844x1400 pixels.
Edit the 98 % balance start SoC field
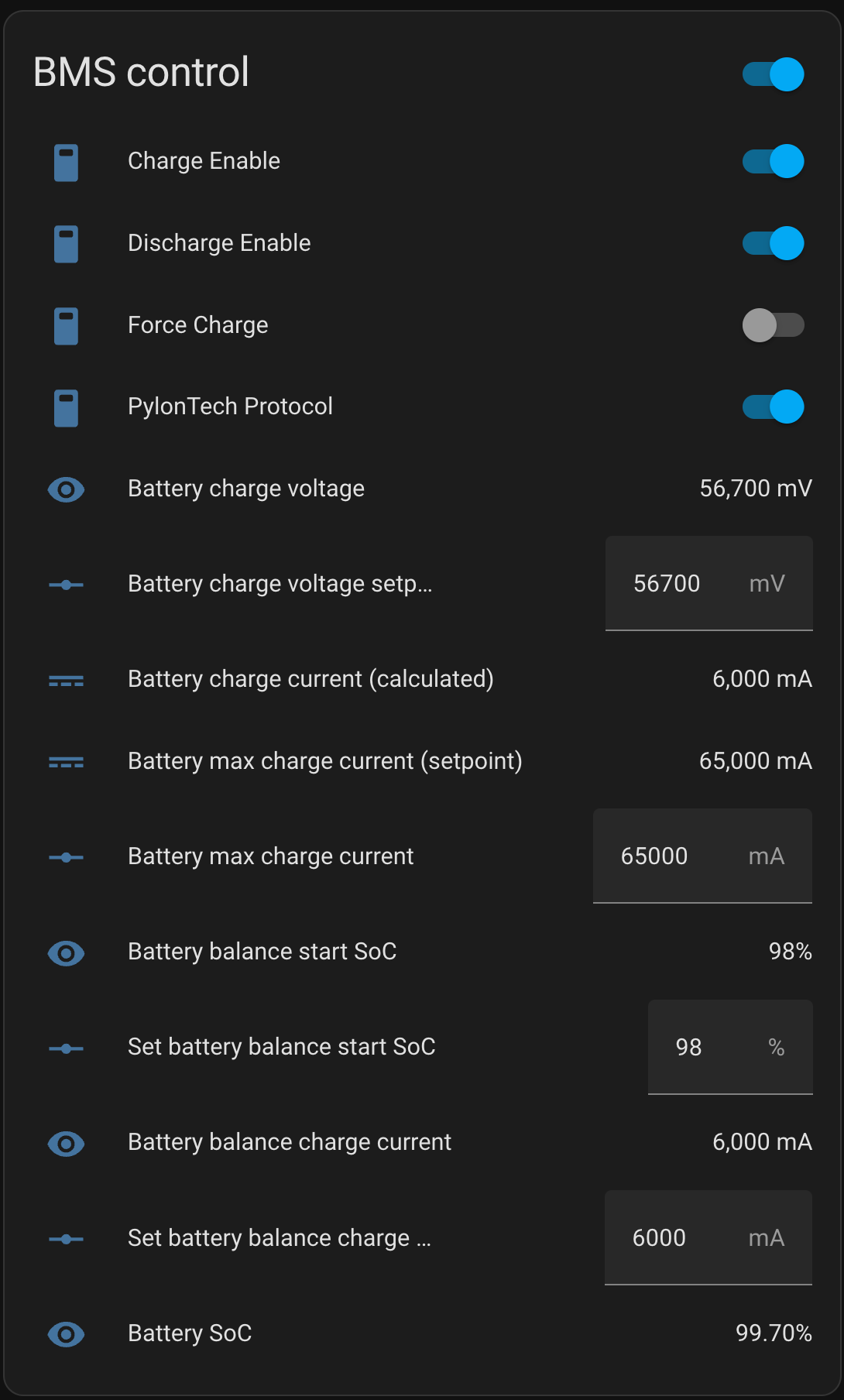coord(730,1047)
